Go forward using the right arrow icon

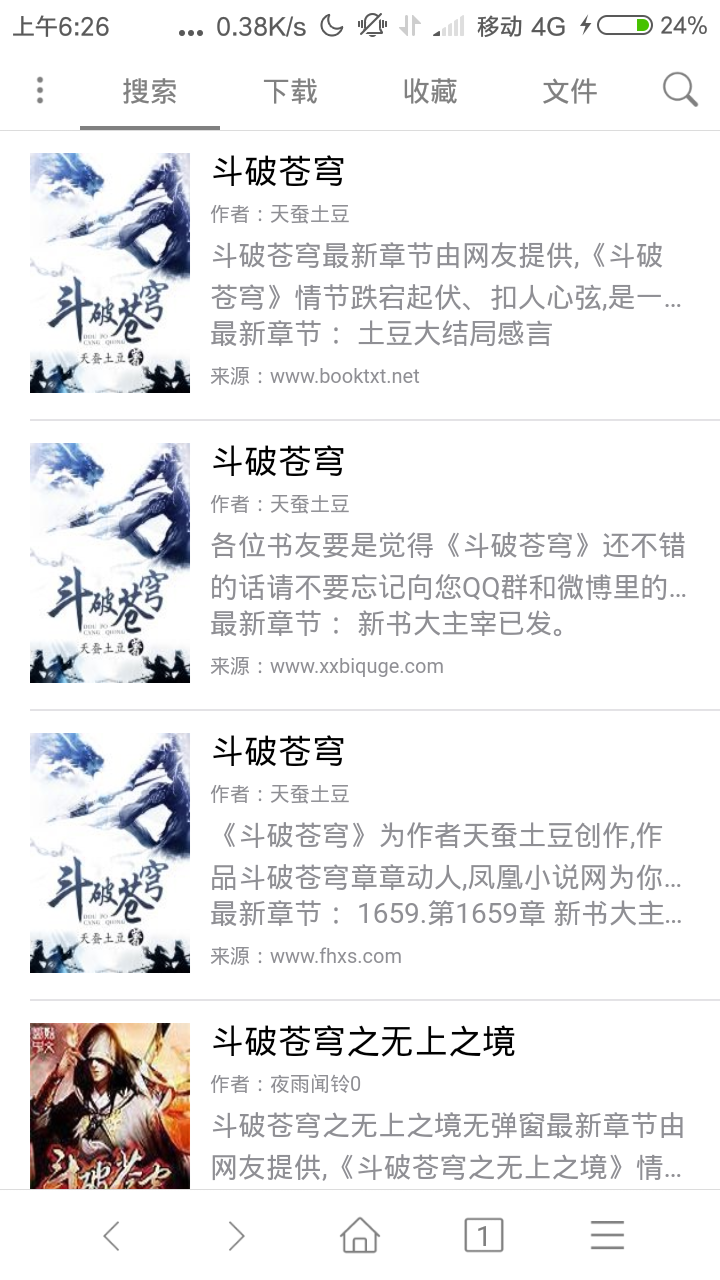click(x=236, y=1235)
